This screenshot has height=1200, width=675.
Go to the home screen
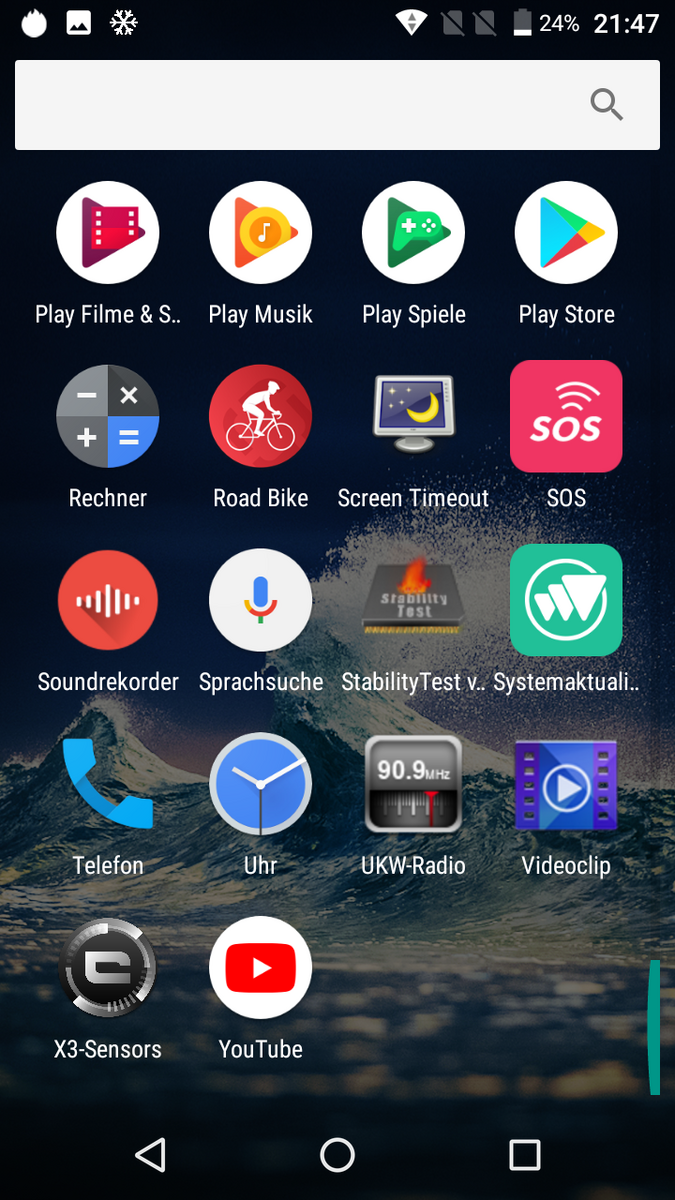pyautogui.click(x=337, y=1155)
